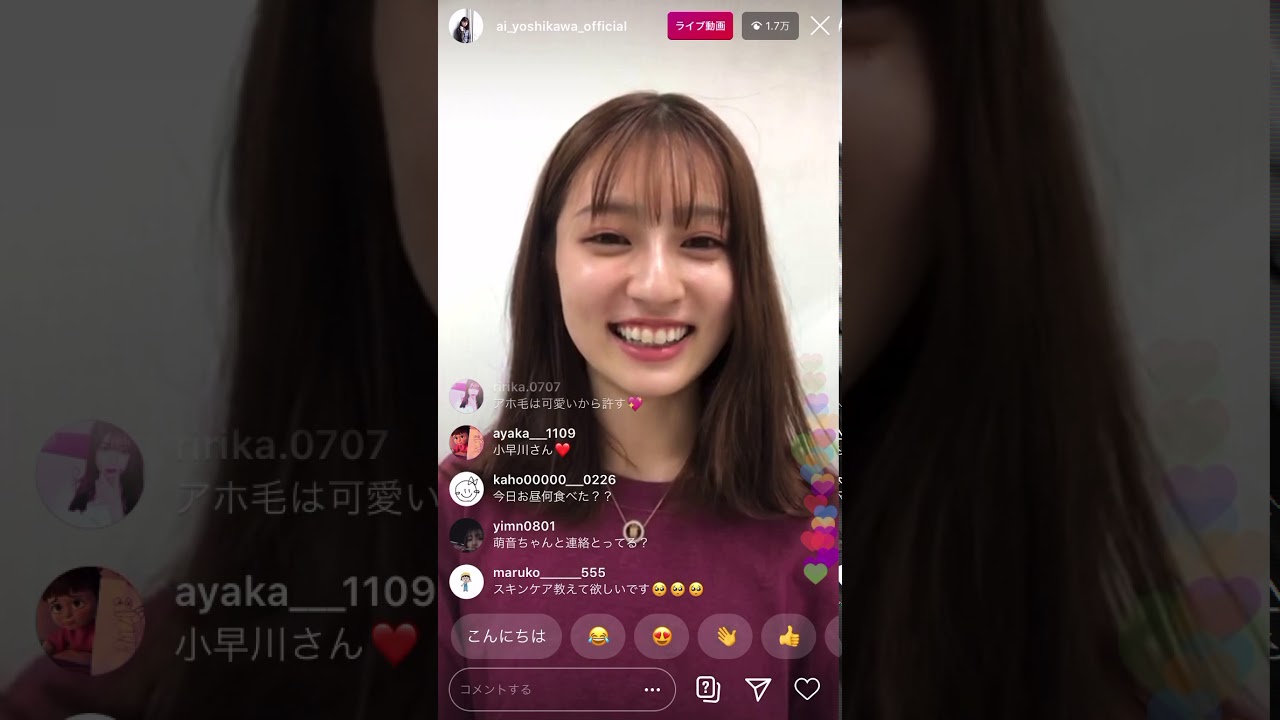Open comment options three-dot menu
This screenshot has width=1280, height=720.
[x=652, y=689]
